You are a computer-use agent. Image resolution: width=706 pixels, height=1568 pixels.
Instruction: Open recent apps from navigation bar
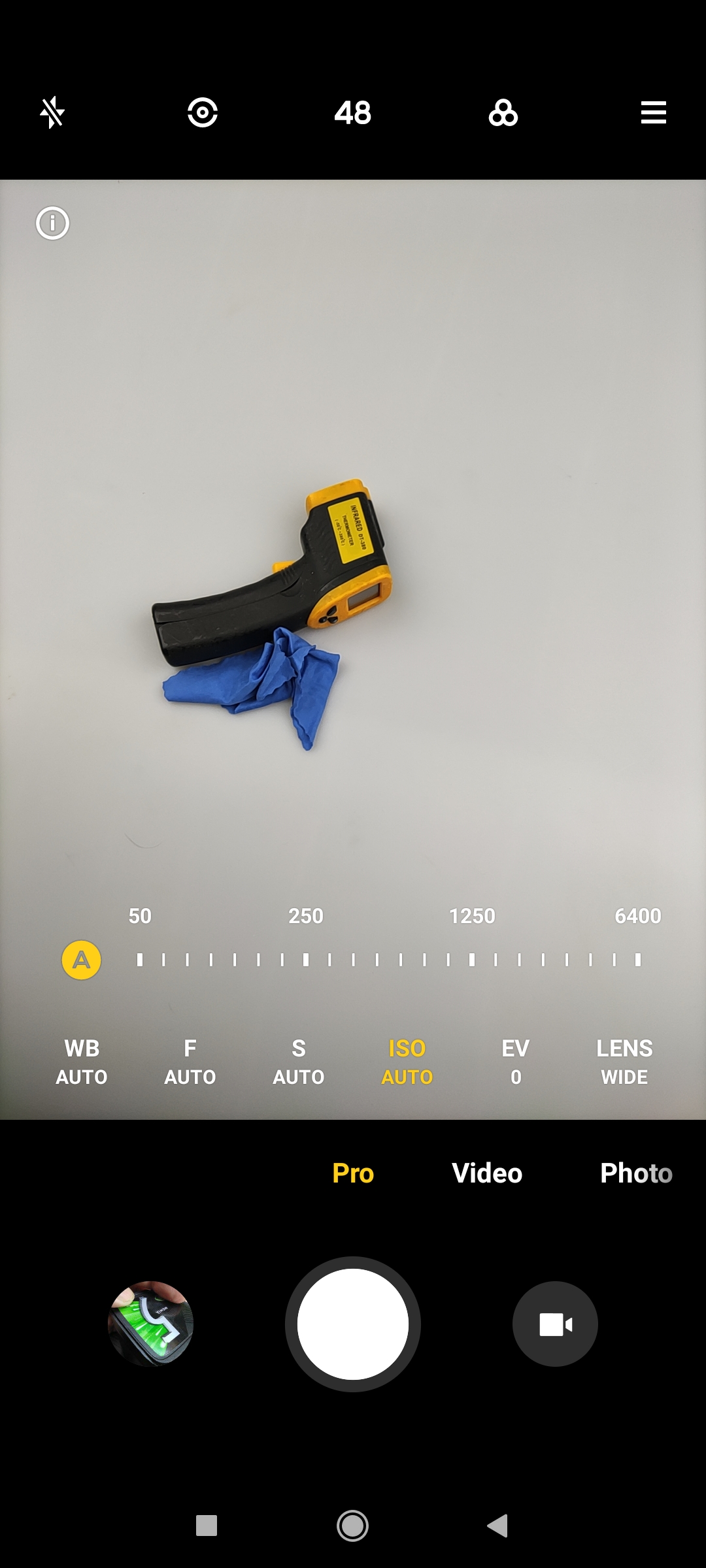207,1526
